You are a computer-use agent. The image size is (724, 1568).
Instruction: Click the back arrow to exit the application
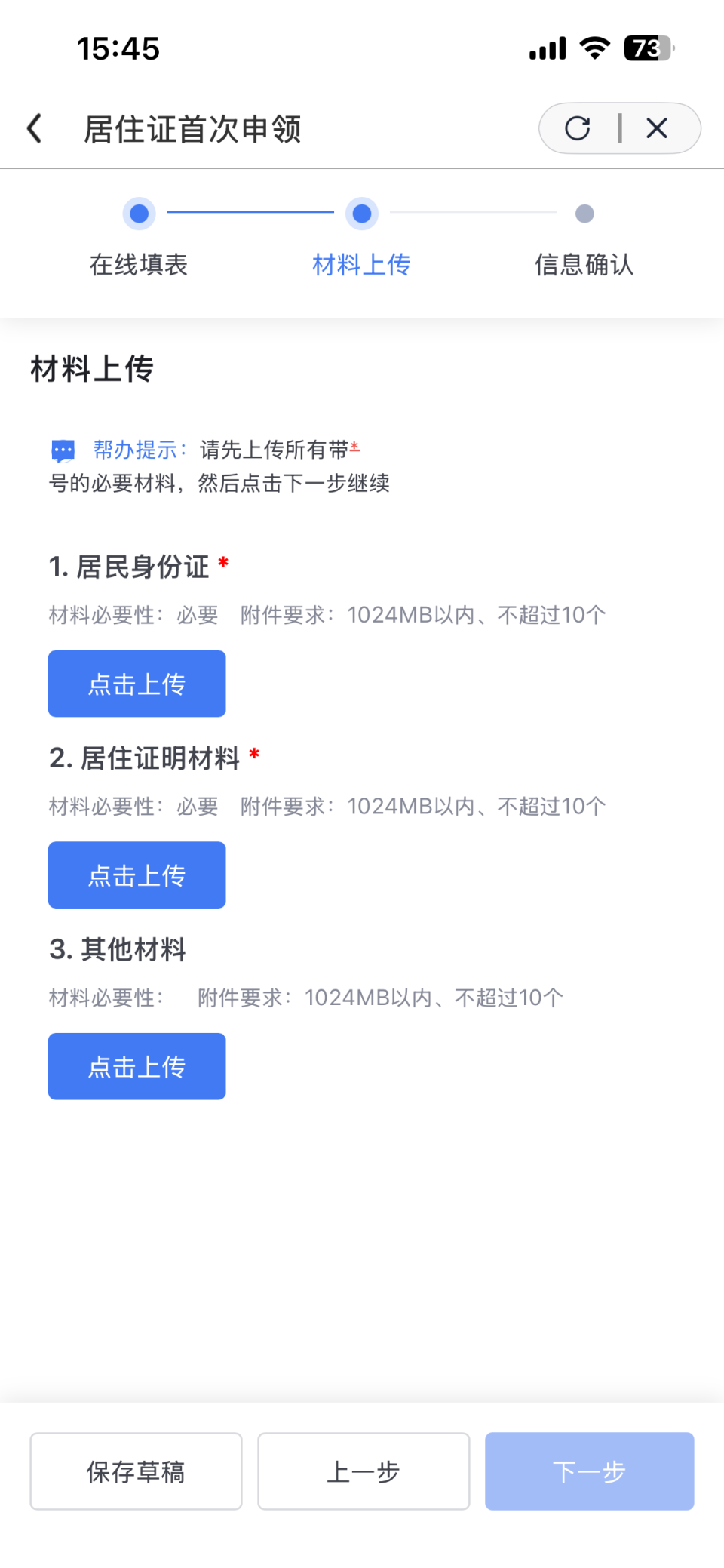tap(34, 128)
